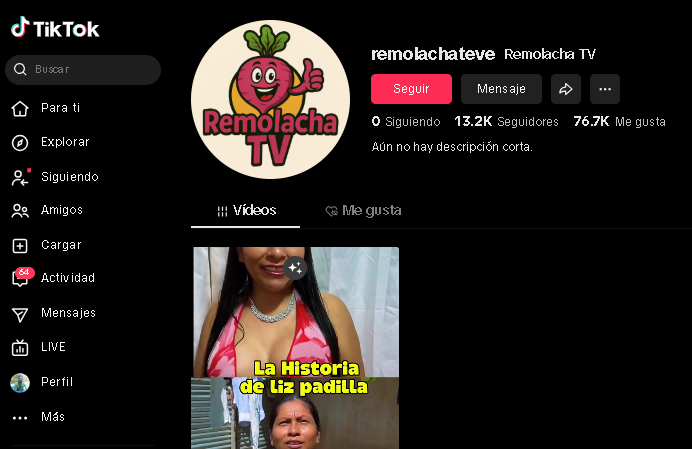Viewport: 692px width, 449px height.
Task: Select Cargar to upload a video
Action: (60, 245)
